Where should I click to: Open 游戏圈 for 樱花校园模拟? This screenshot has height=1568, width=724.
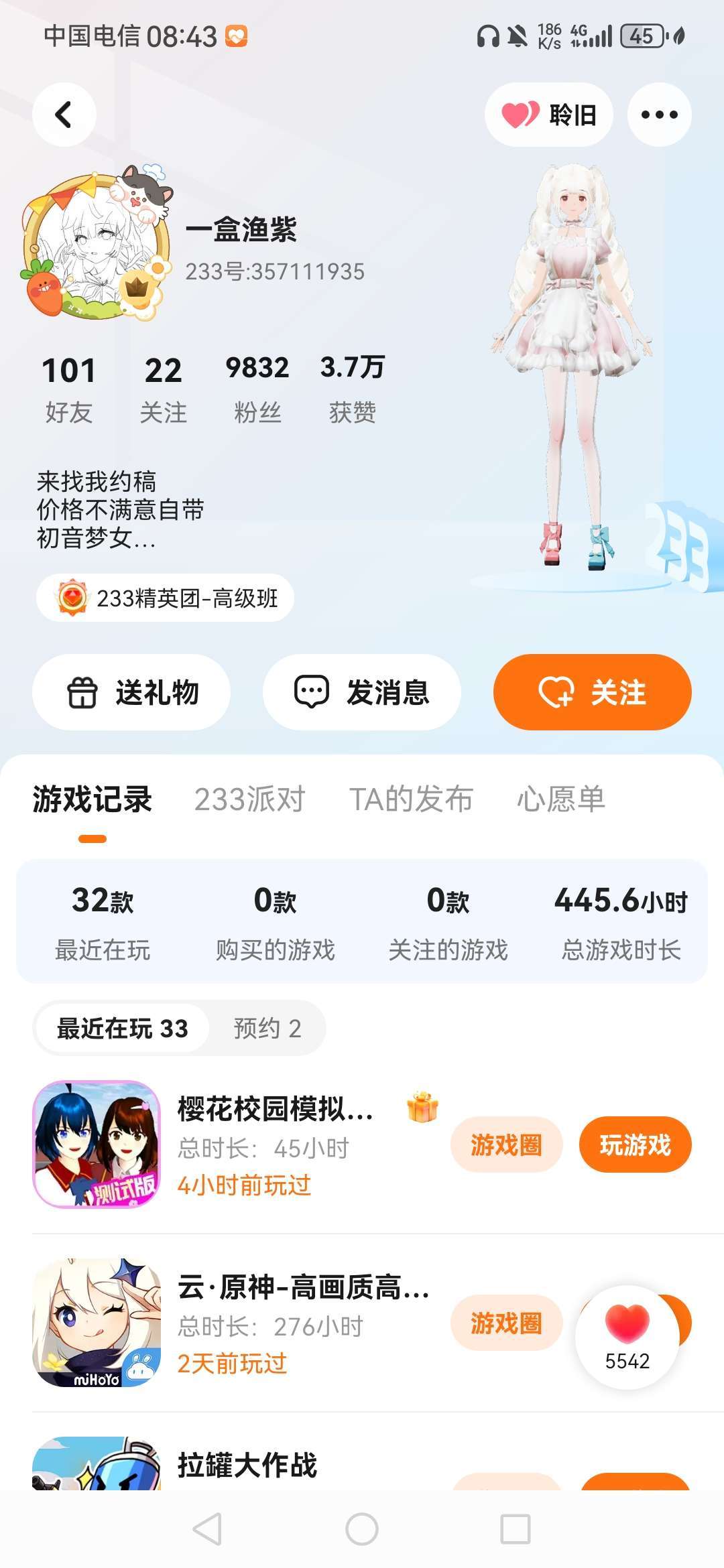tap(506, 1145)
